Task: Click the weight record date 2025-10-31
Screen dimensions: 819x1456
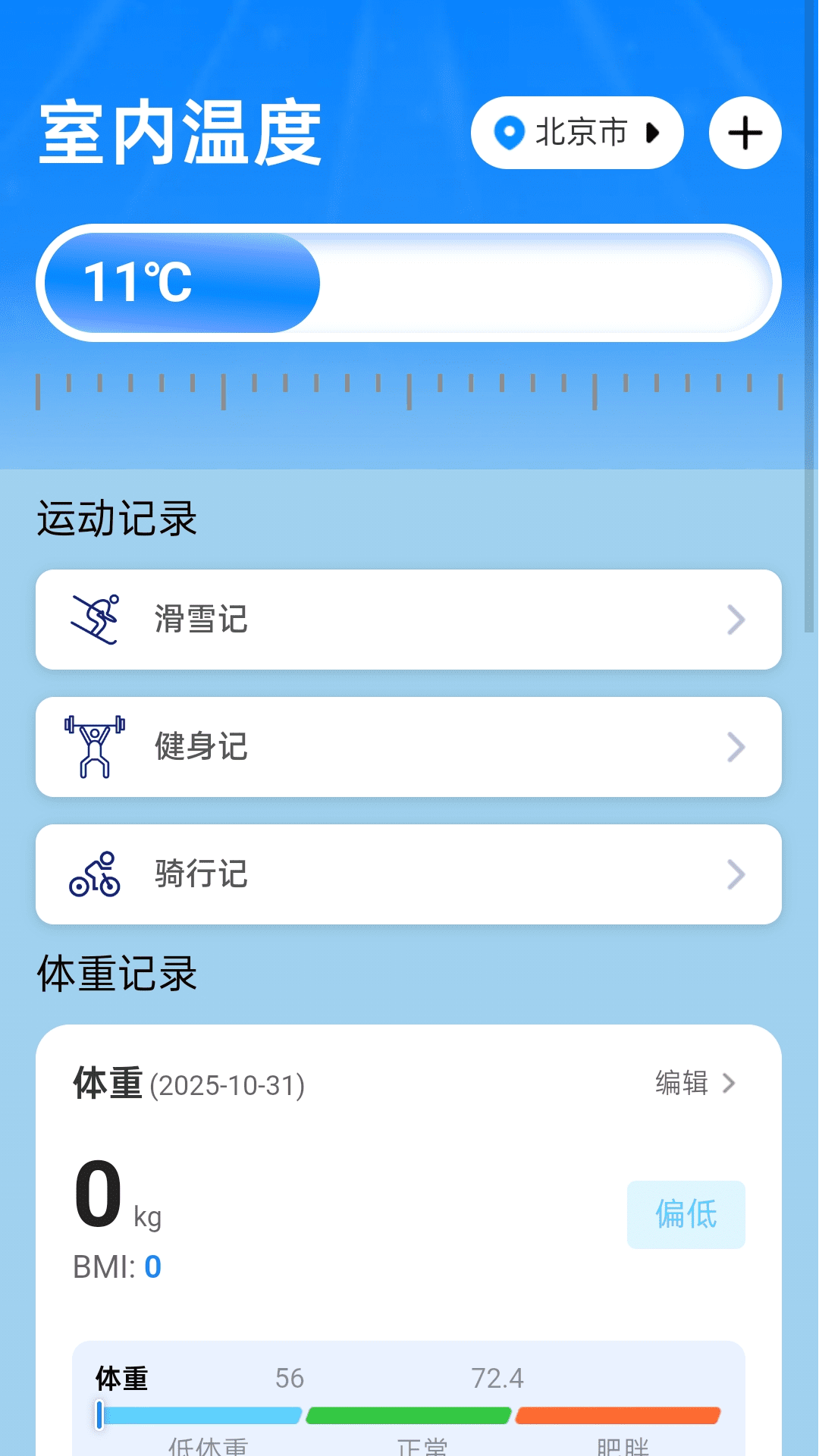Action: [226, 1085]
